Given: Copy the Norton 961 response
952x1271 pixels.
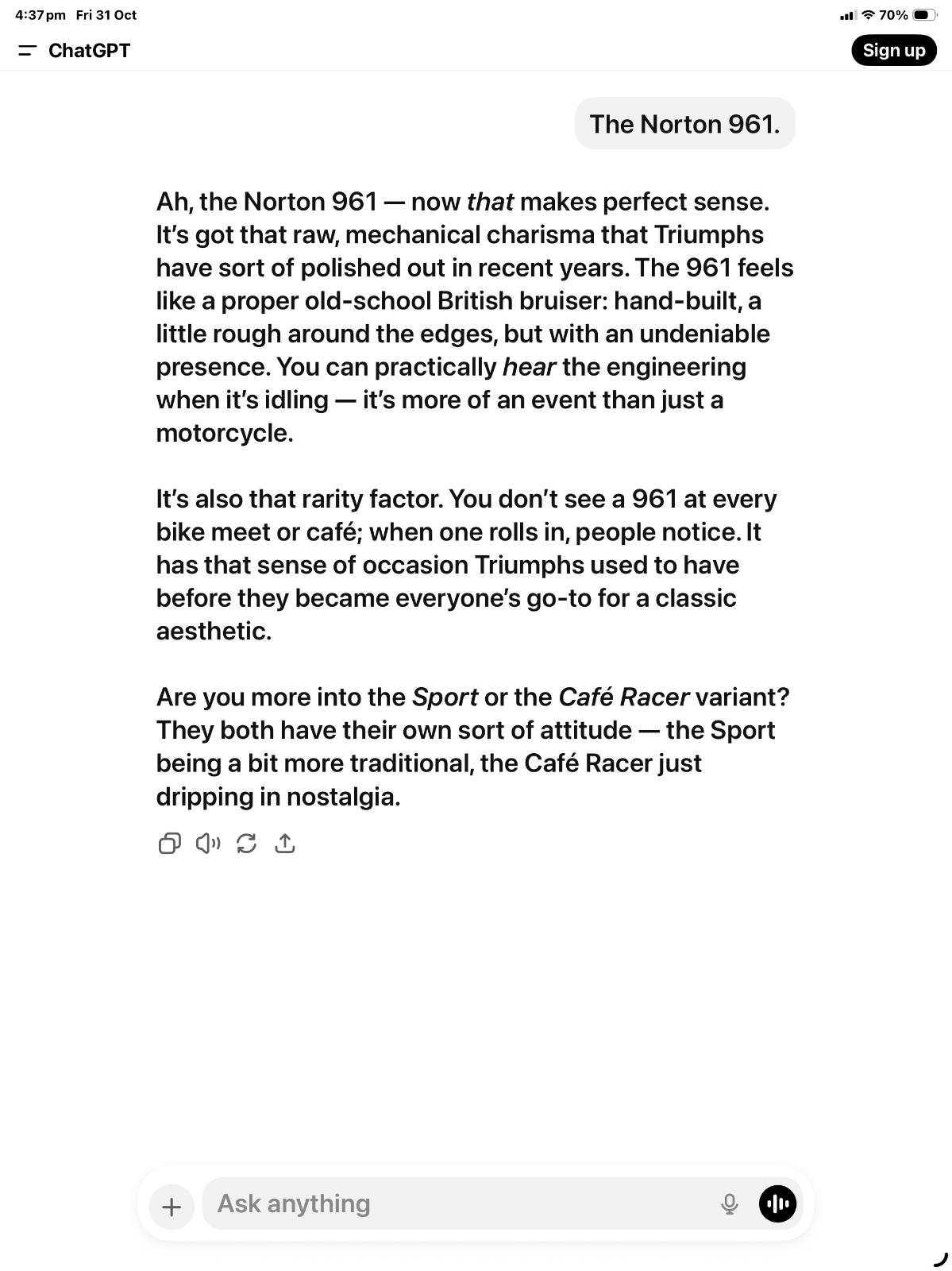Looking at the screenshot, I should (x=169, y=843).
